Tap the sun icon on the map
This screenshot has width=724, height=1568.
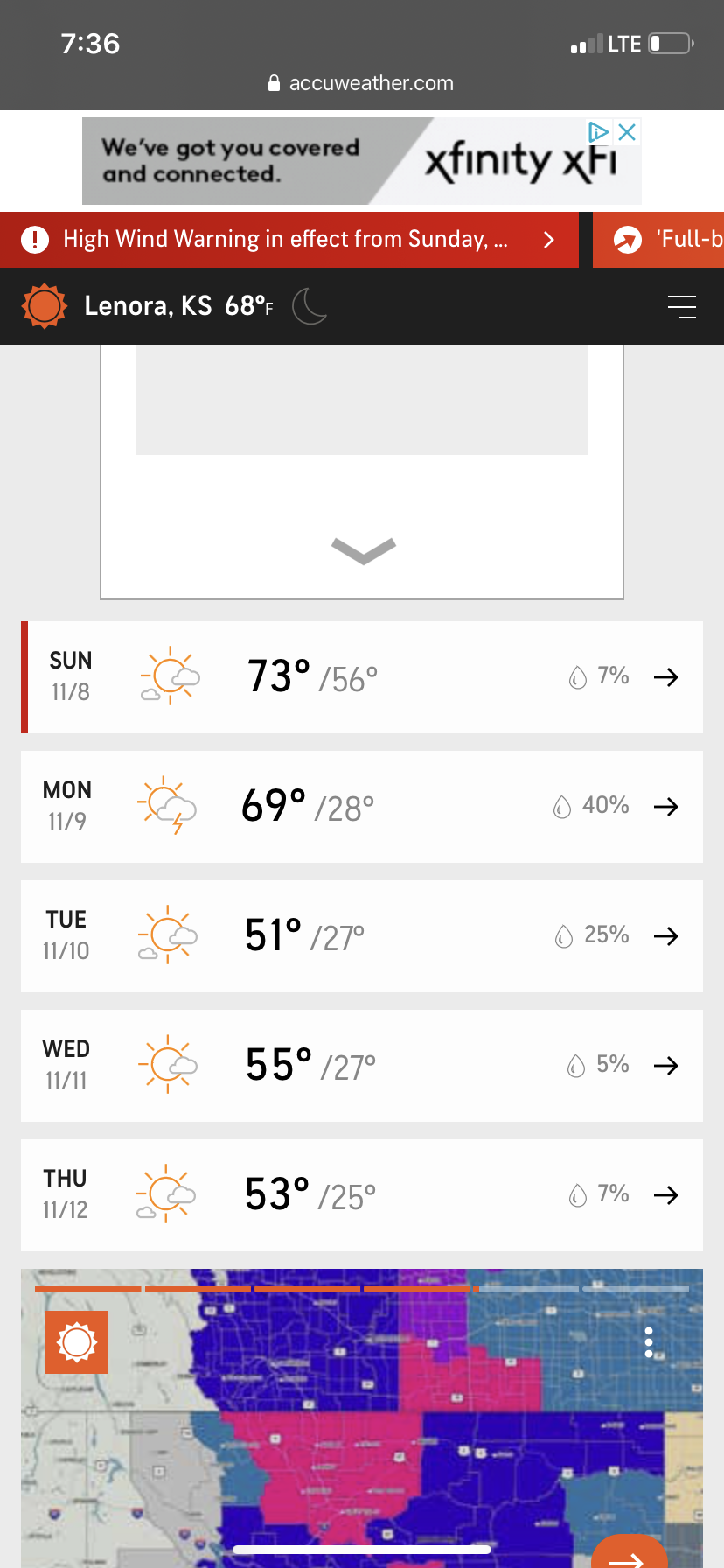pyautogui.click(x=77, y=1342)
